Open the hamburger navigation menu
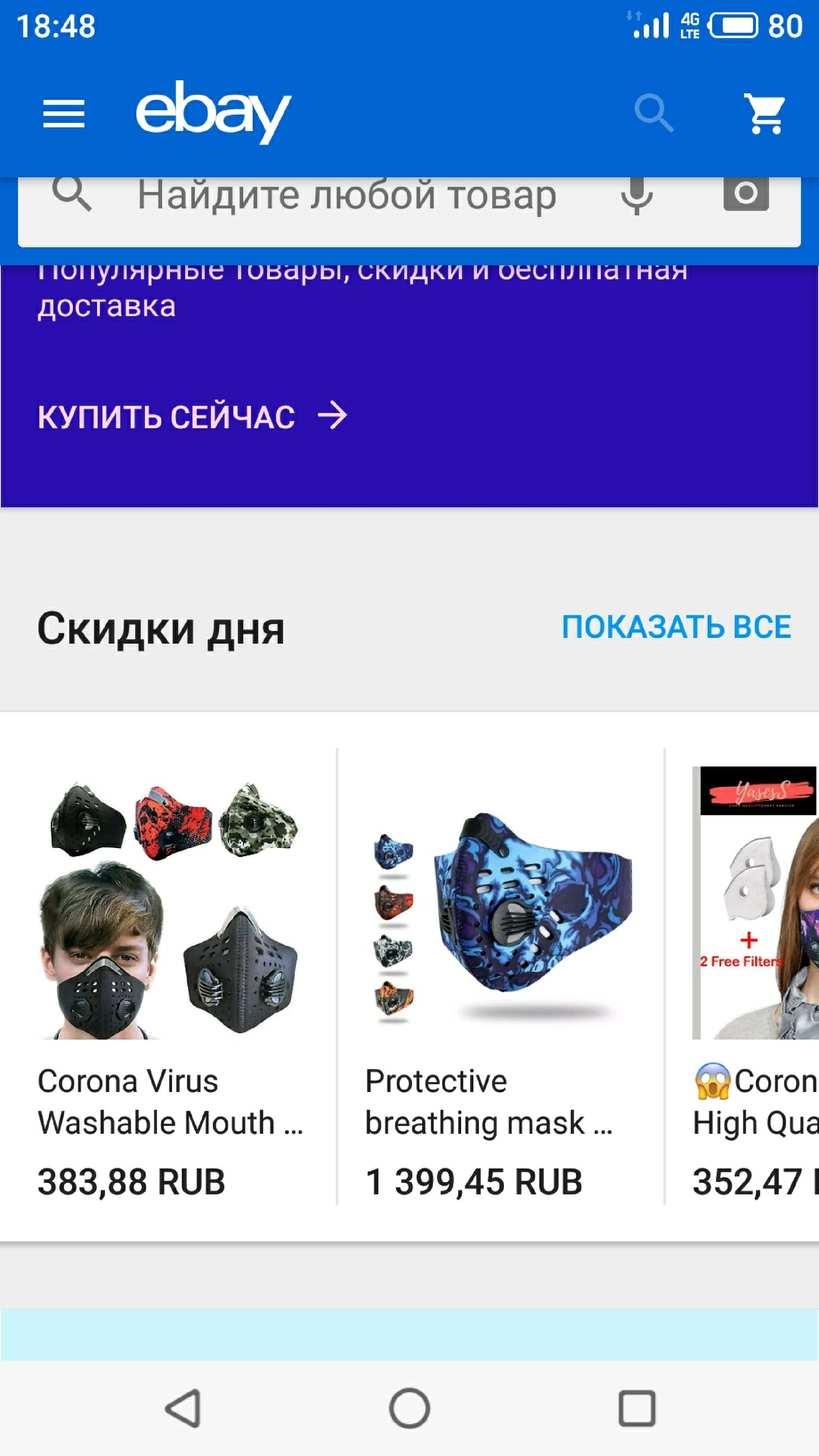Screen dimensions: 819x1456 click(x=64, y=113)
